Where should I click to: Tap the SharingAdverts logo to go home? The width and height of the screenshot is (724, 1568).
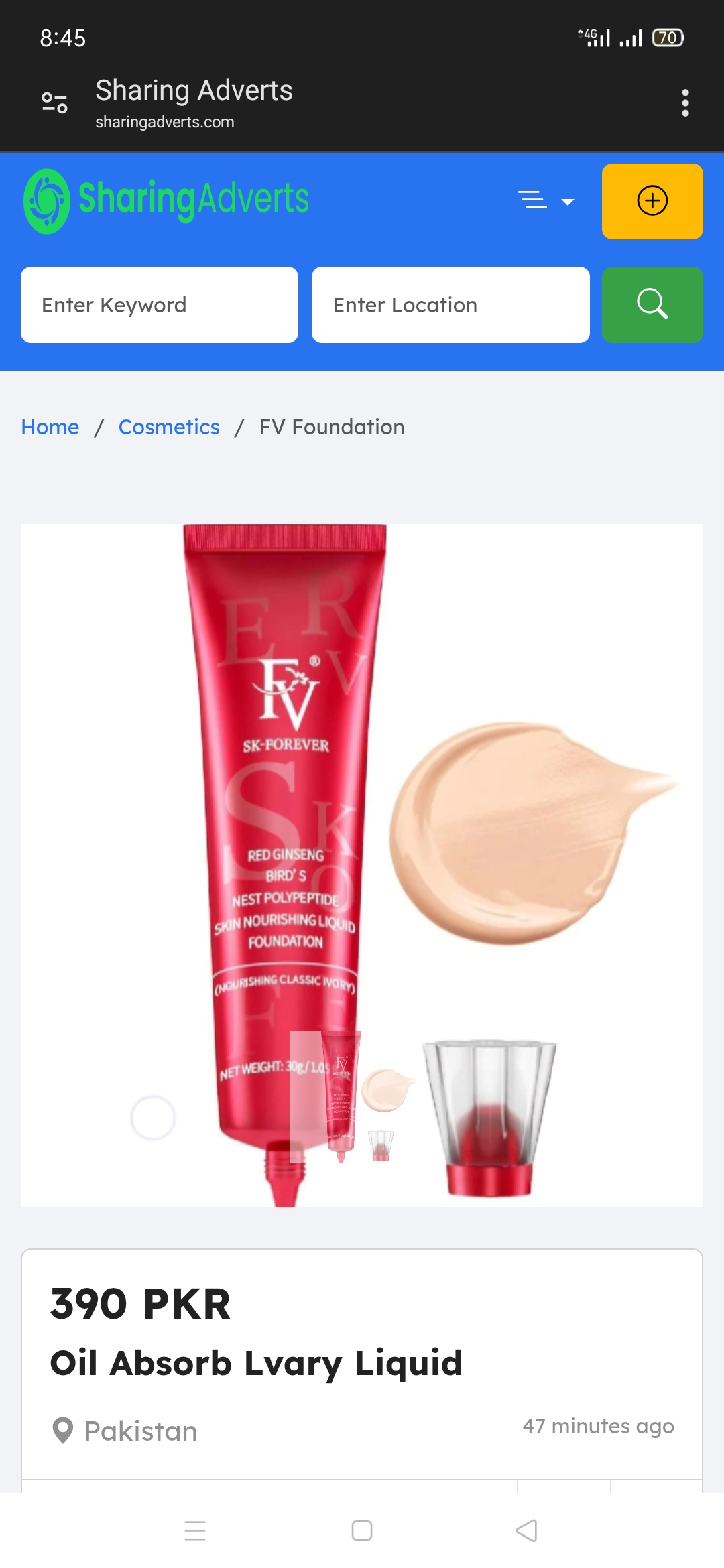(x=166, y=200)
